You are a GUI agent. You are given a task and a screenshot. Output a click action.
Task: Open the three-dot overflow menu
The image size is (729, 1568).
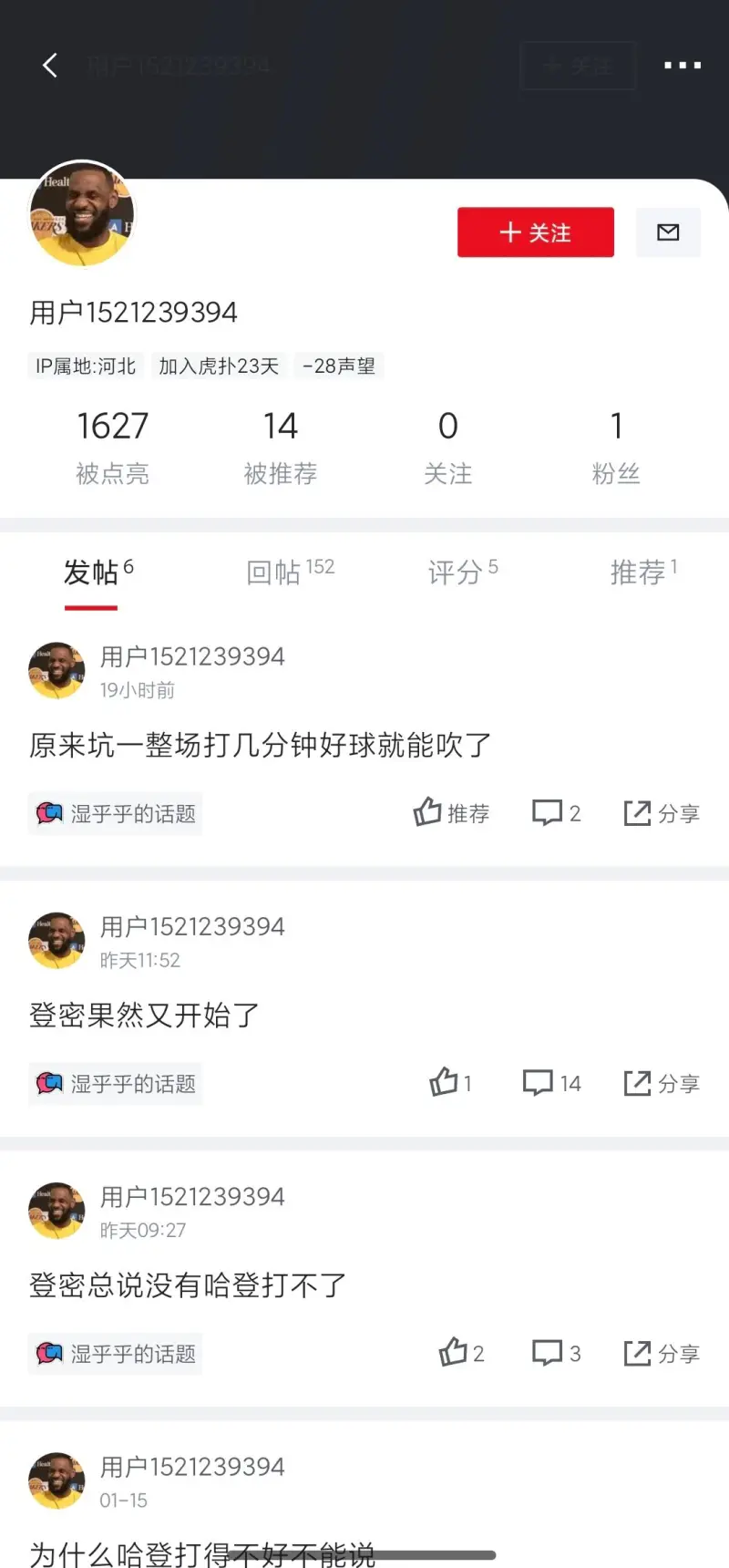coord(682,66)
